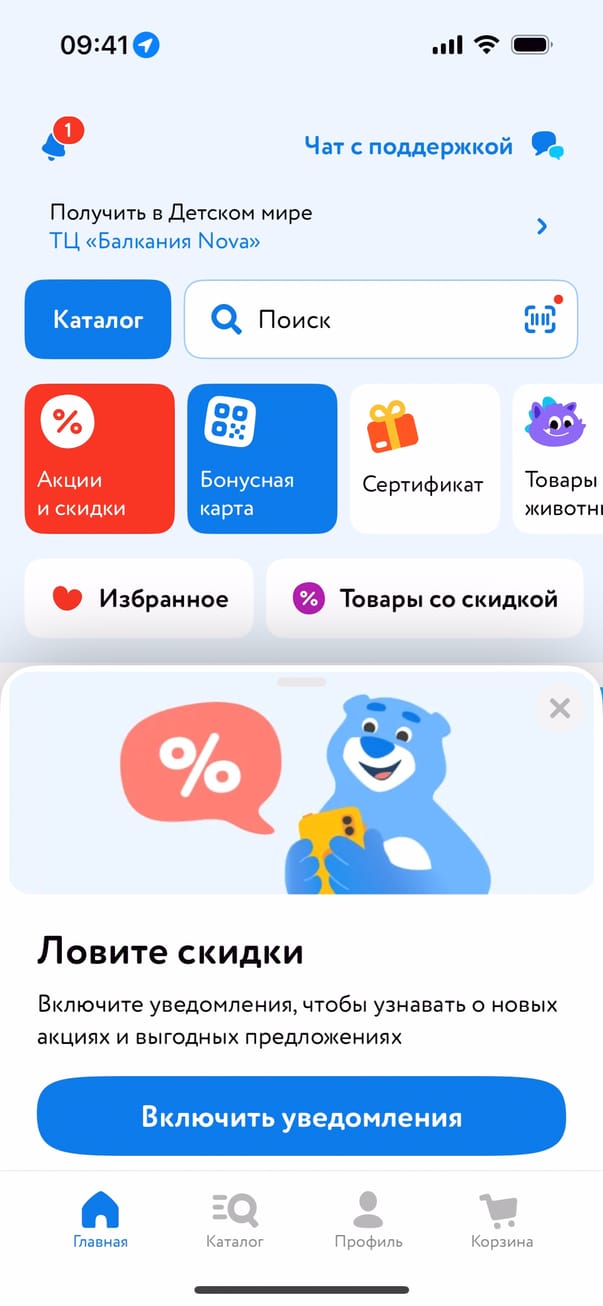Dismiss the Ловите скидки popup
This screenshot has height=1306, width=603.
(x=560, y=709)
